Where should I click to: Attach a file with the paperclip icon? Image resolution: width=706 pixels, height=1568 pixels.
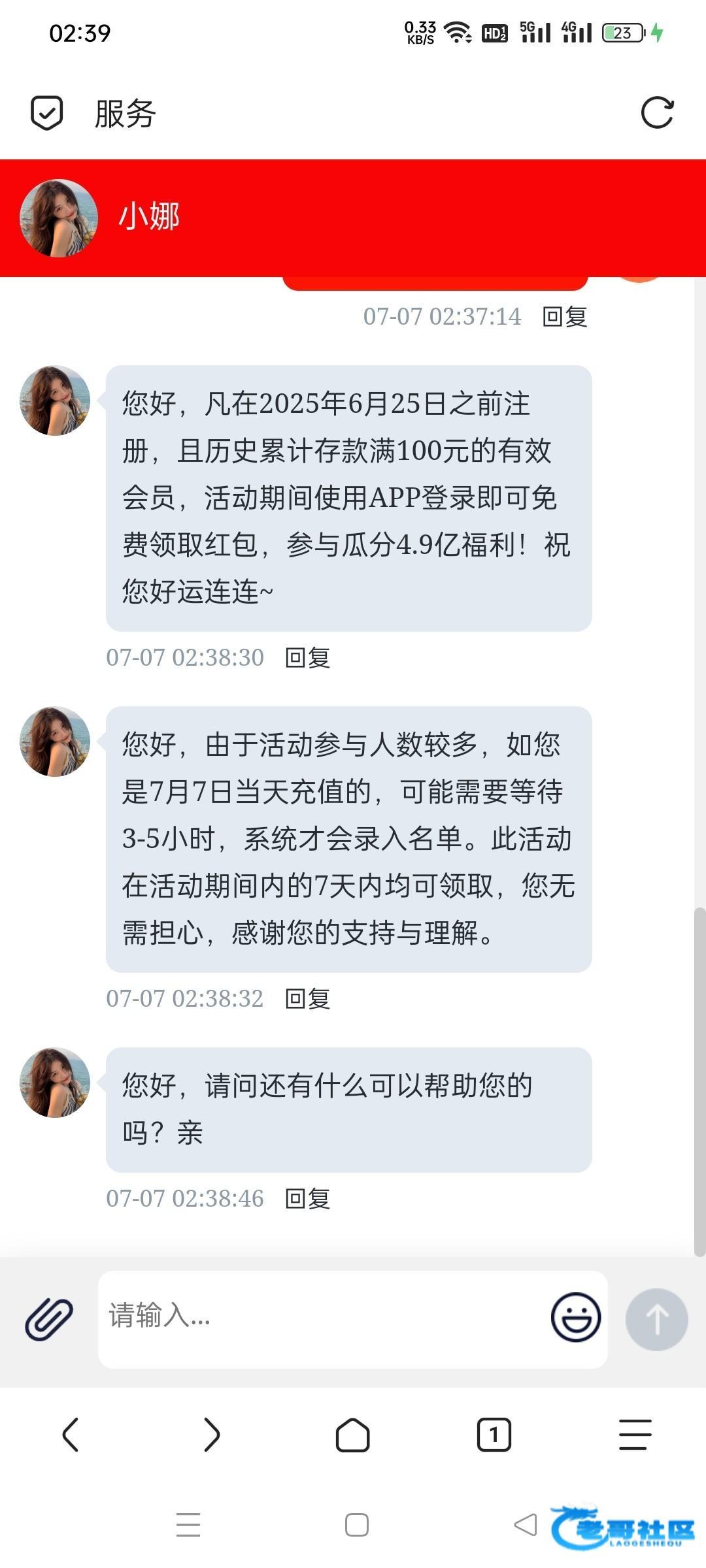click(x=49, y=1320)
